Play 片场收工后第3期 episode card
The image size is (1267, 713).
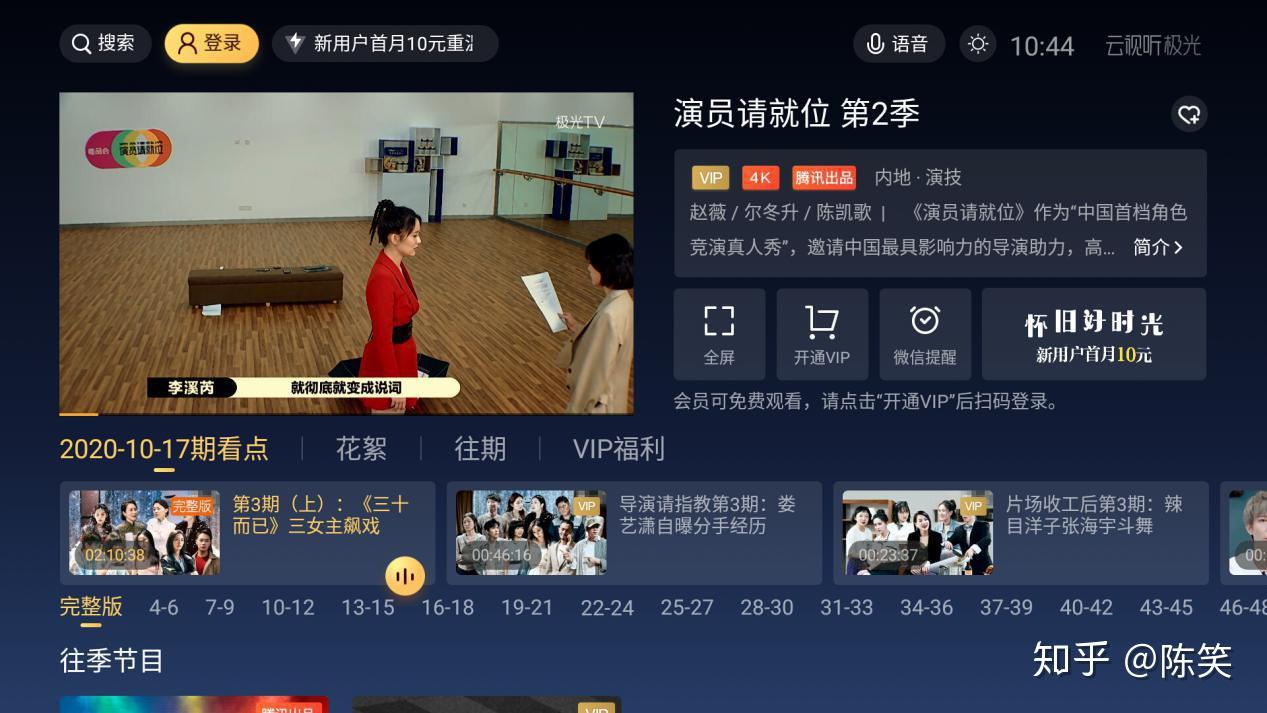(1020, 532)
